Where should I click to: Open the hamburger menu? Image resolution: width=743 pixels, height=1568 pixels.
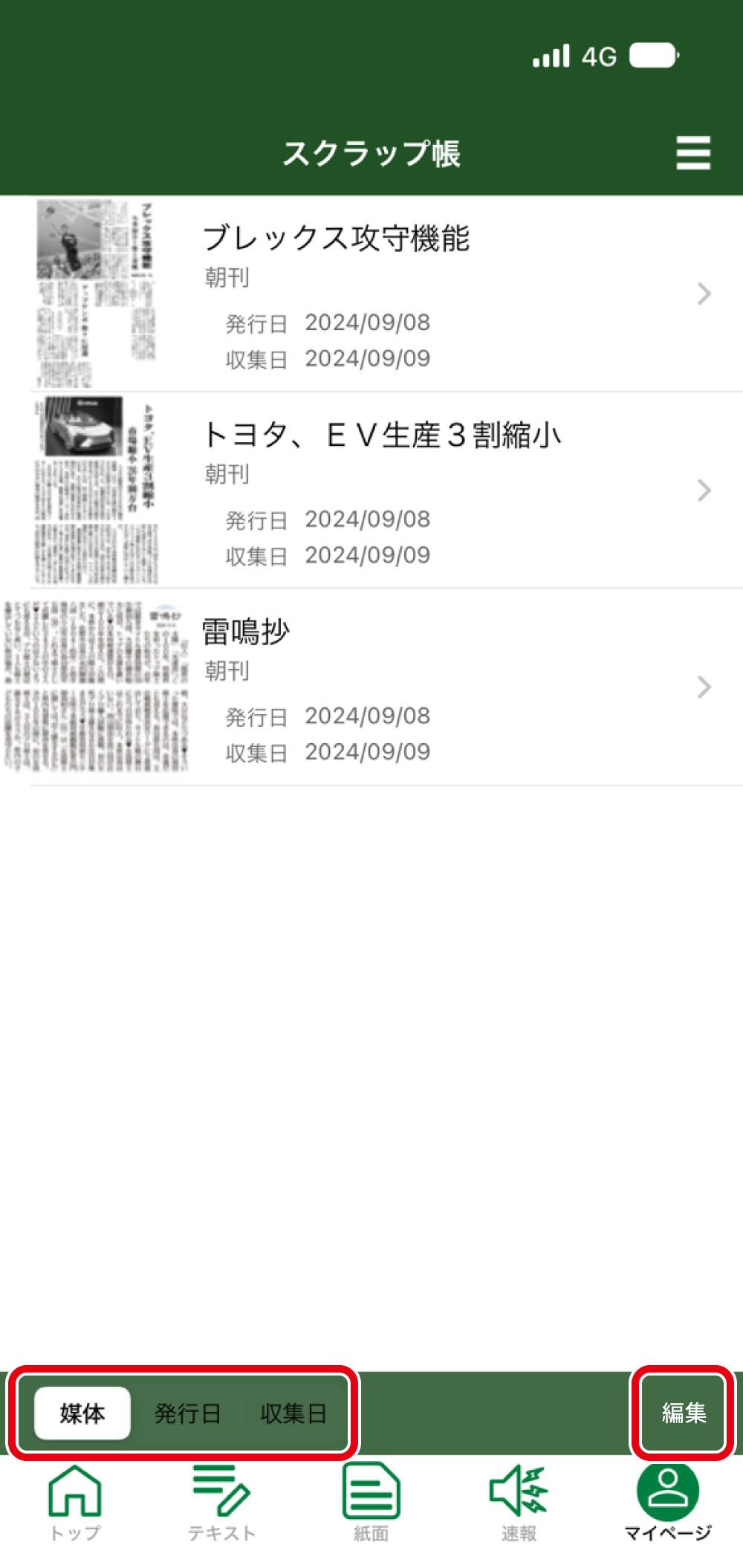(x=692, y=153)
